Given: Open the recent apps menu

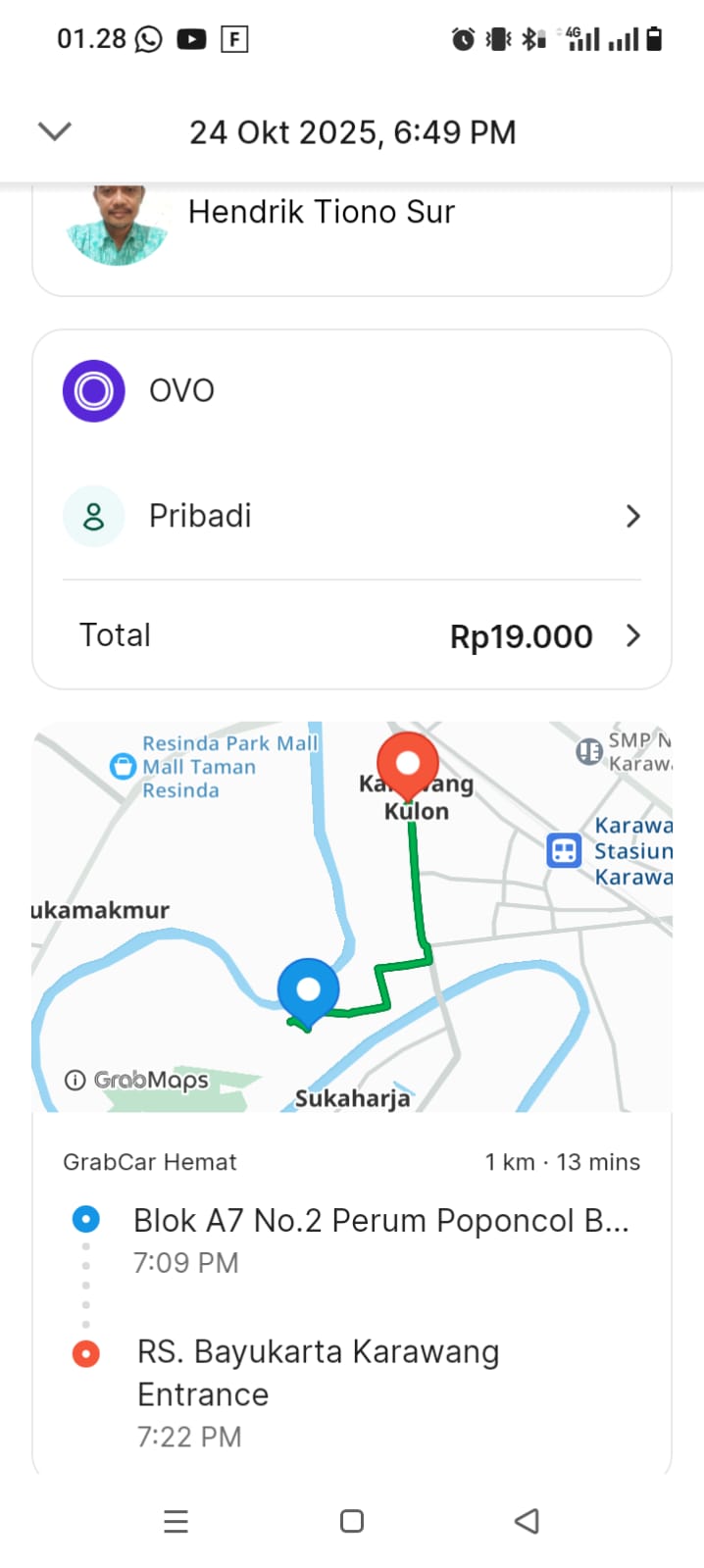Looking at the screenshot, I should pyautogui.click(x=176, y=1521).
